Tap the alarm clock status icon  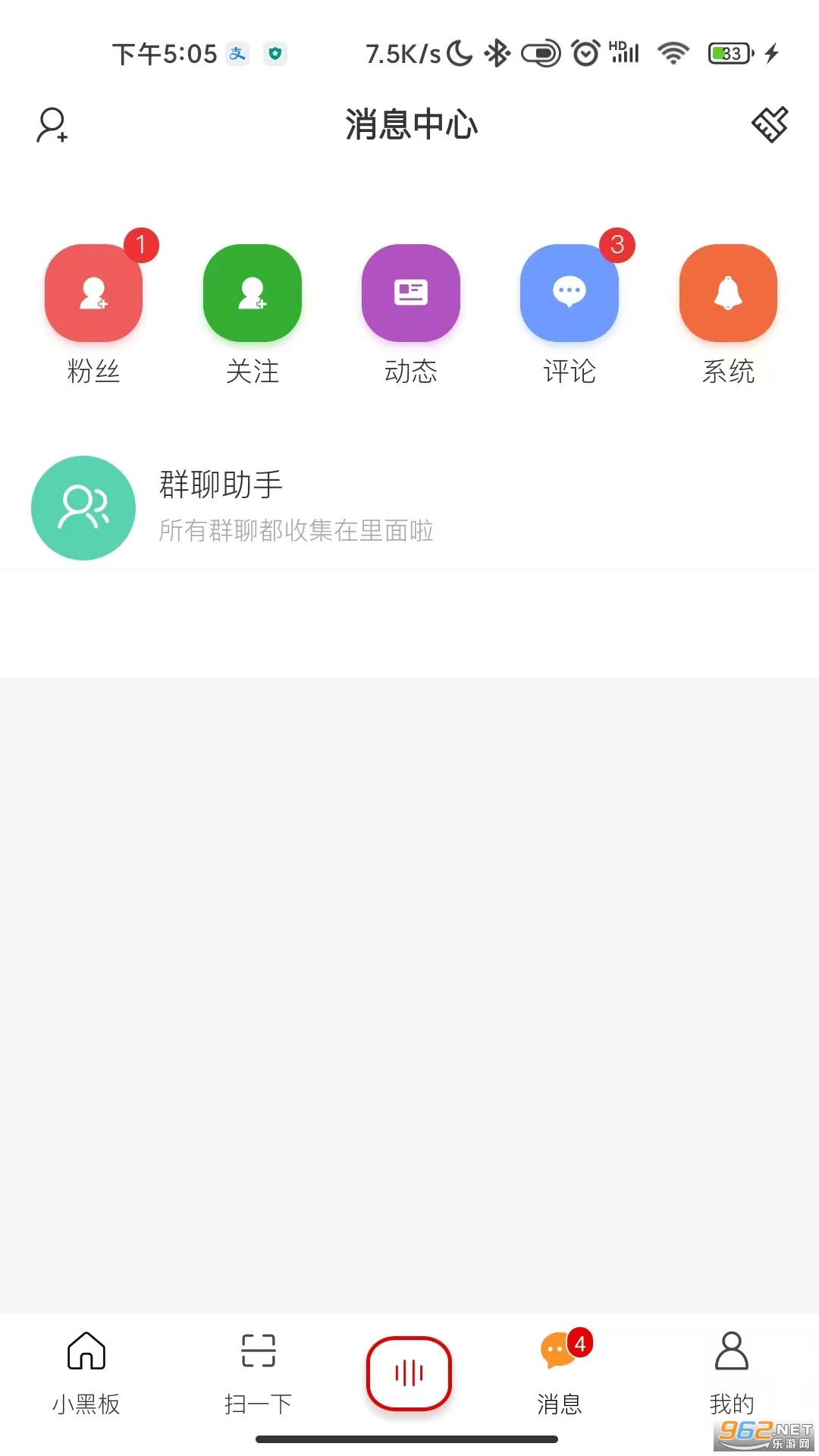(x=585, y=53)
